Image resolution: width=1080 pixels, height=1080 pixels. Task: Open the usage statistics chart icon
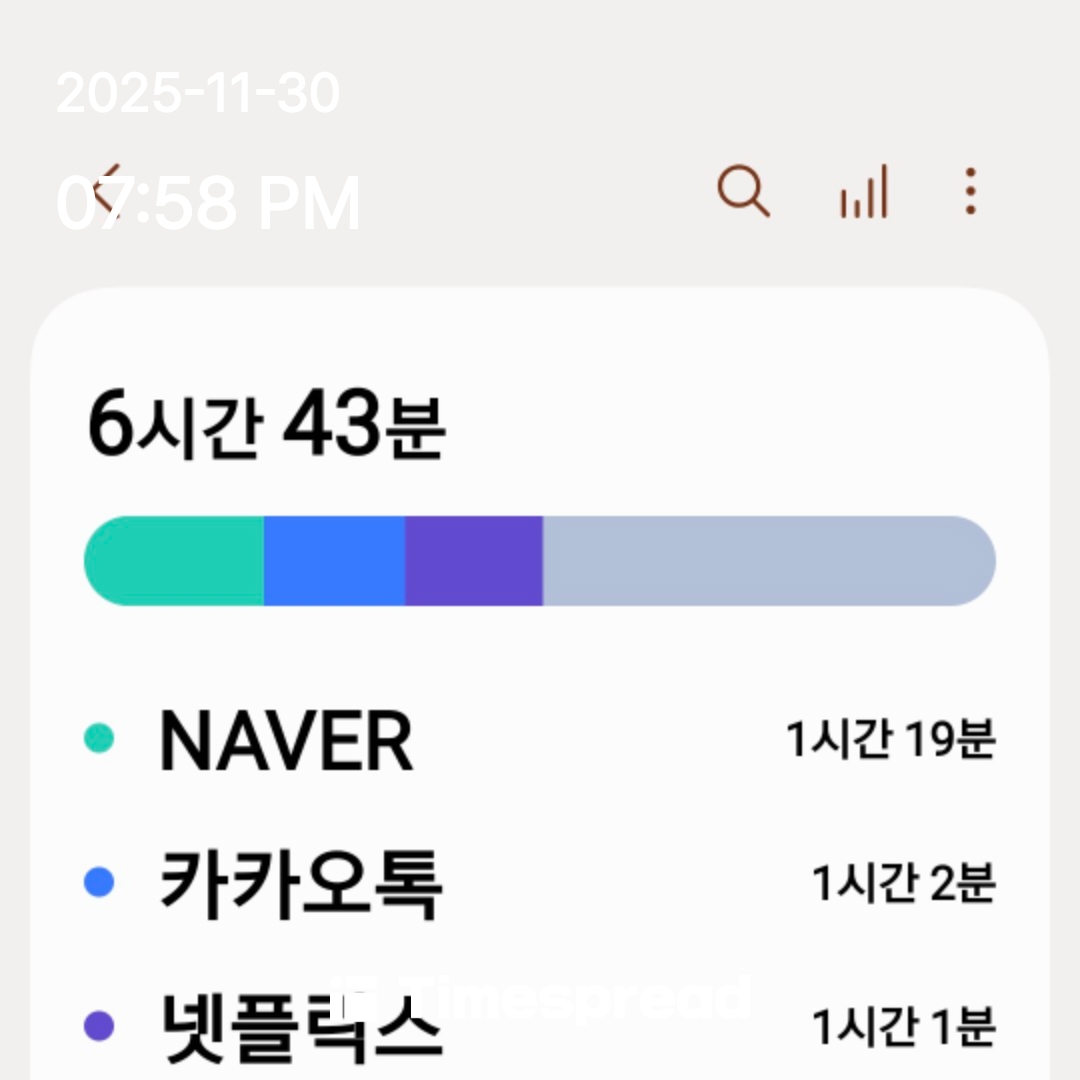[x=863, y=192]
